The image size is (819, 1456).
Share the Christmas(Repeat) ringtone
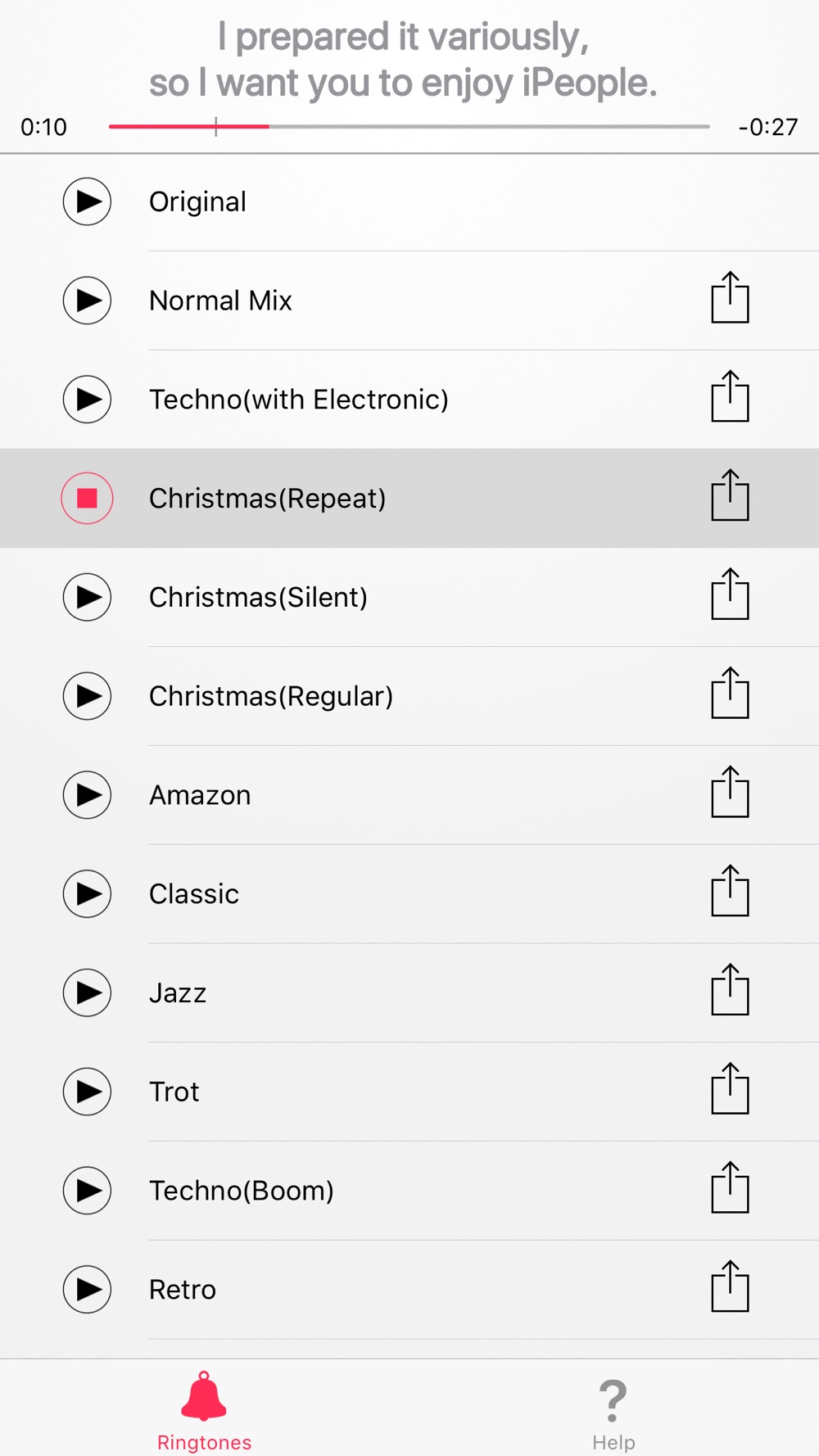coord(730,495)
